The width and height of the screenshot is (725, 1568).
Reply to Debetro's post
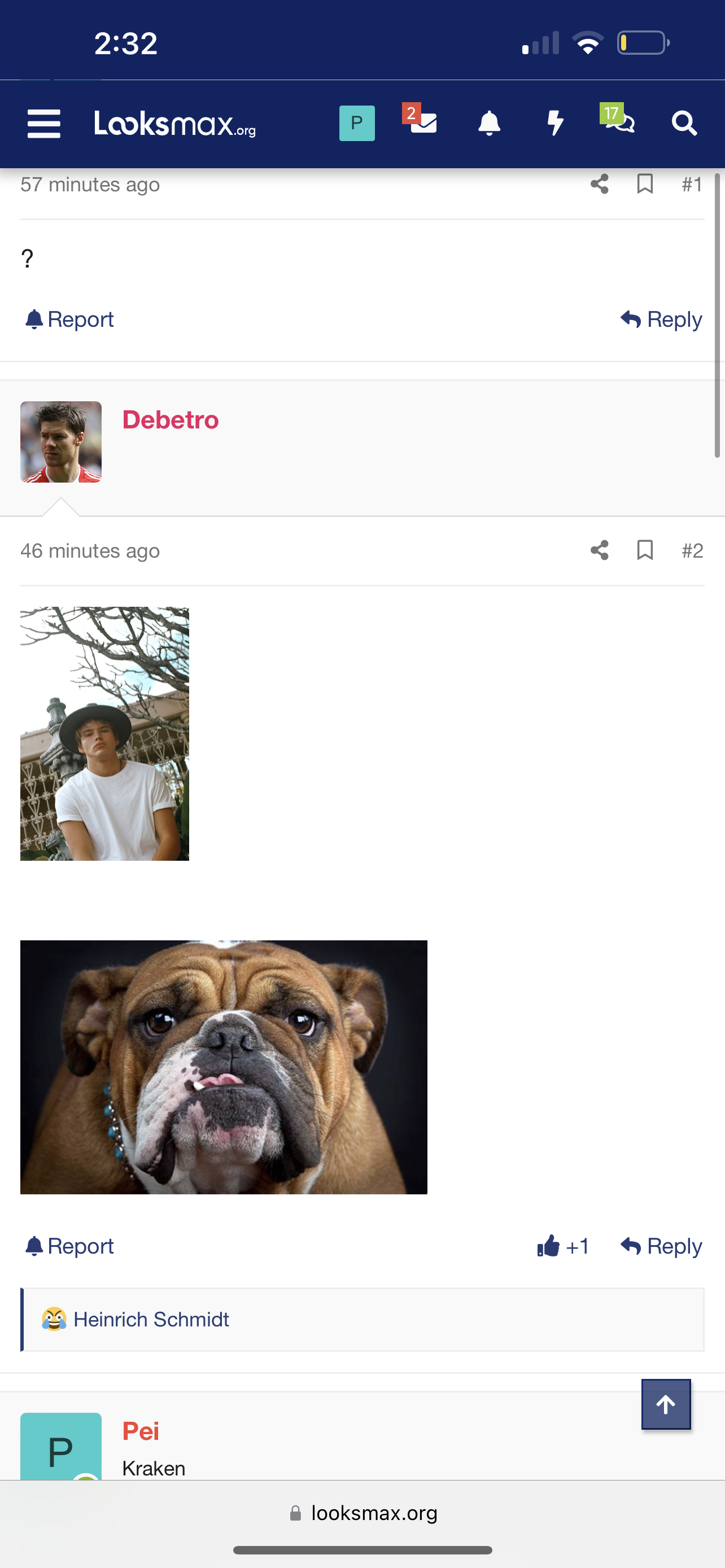(661, 1247)
